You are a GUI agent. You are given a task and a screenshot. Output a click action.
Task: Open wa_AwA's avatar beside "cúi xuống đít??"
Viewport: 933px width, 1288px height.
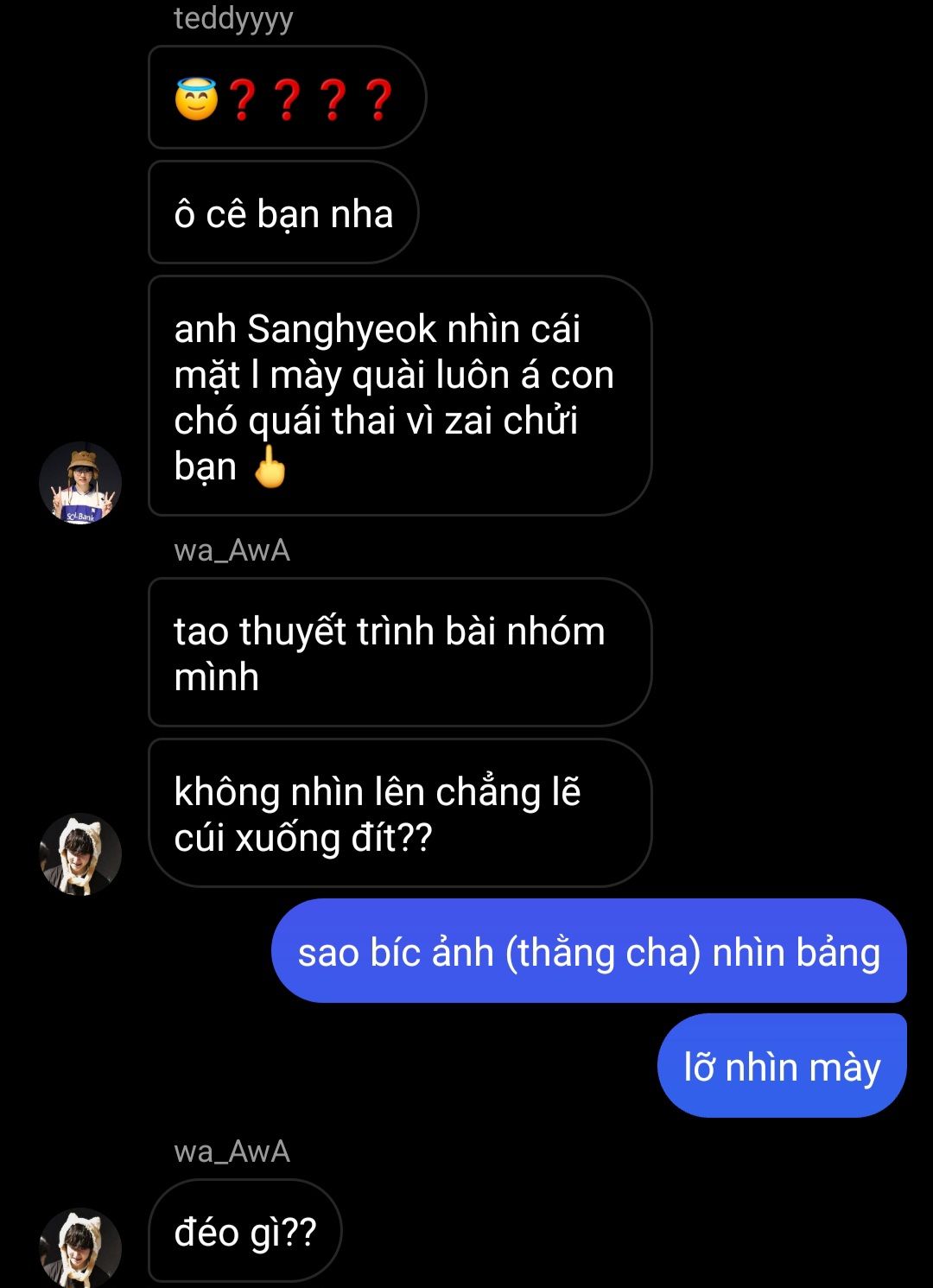coord(80,854)
